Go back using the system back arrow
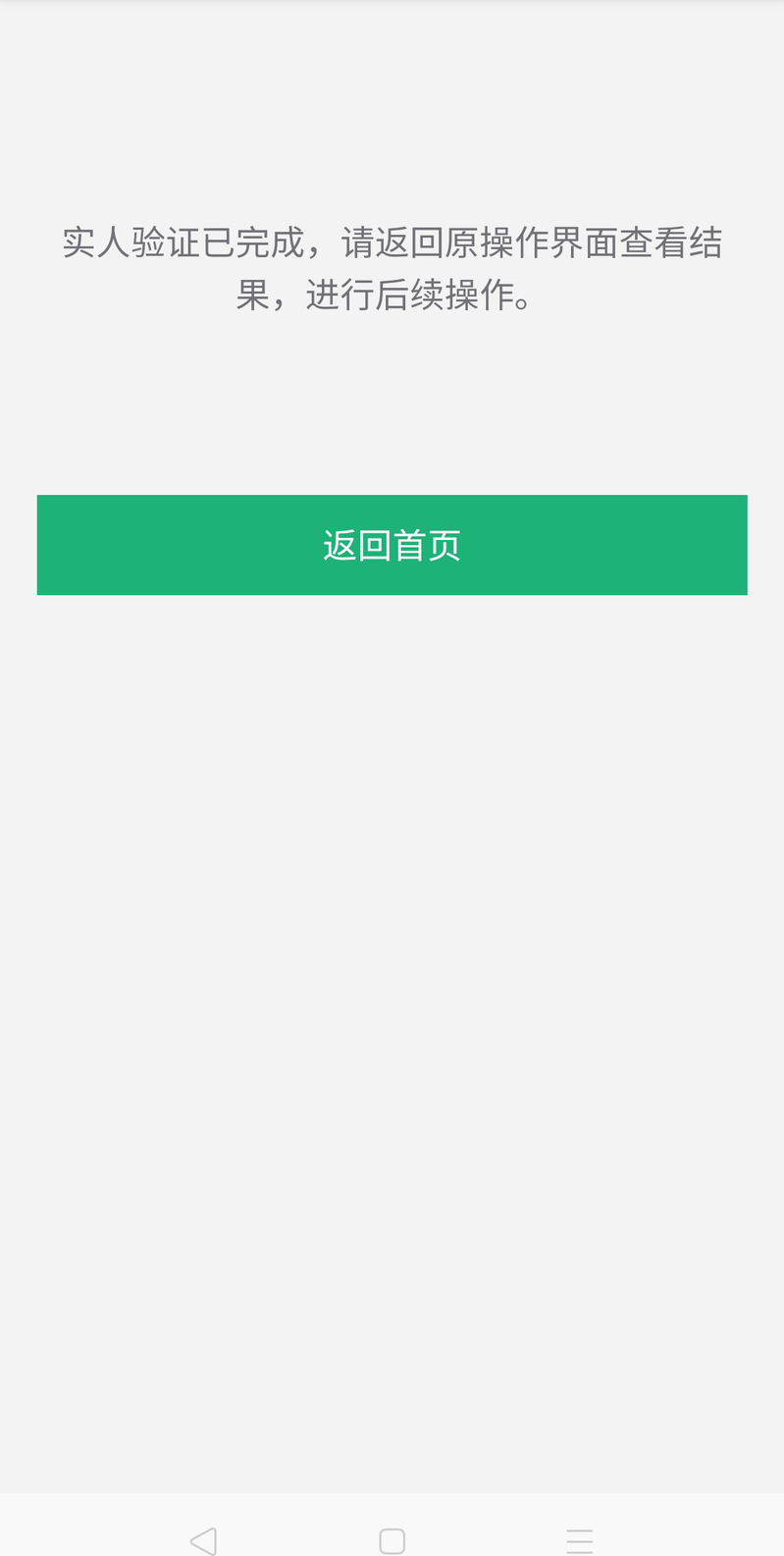Viewport: 784px width, 1556px height. 203,1540
